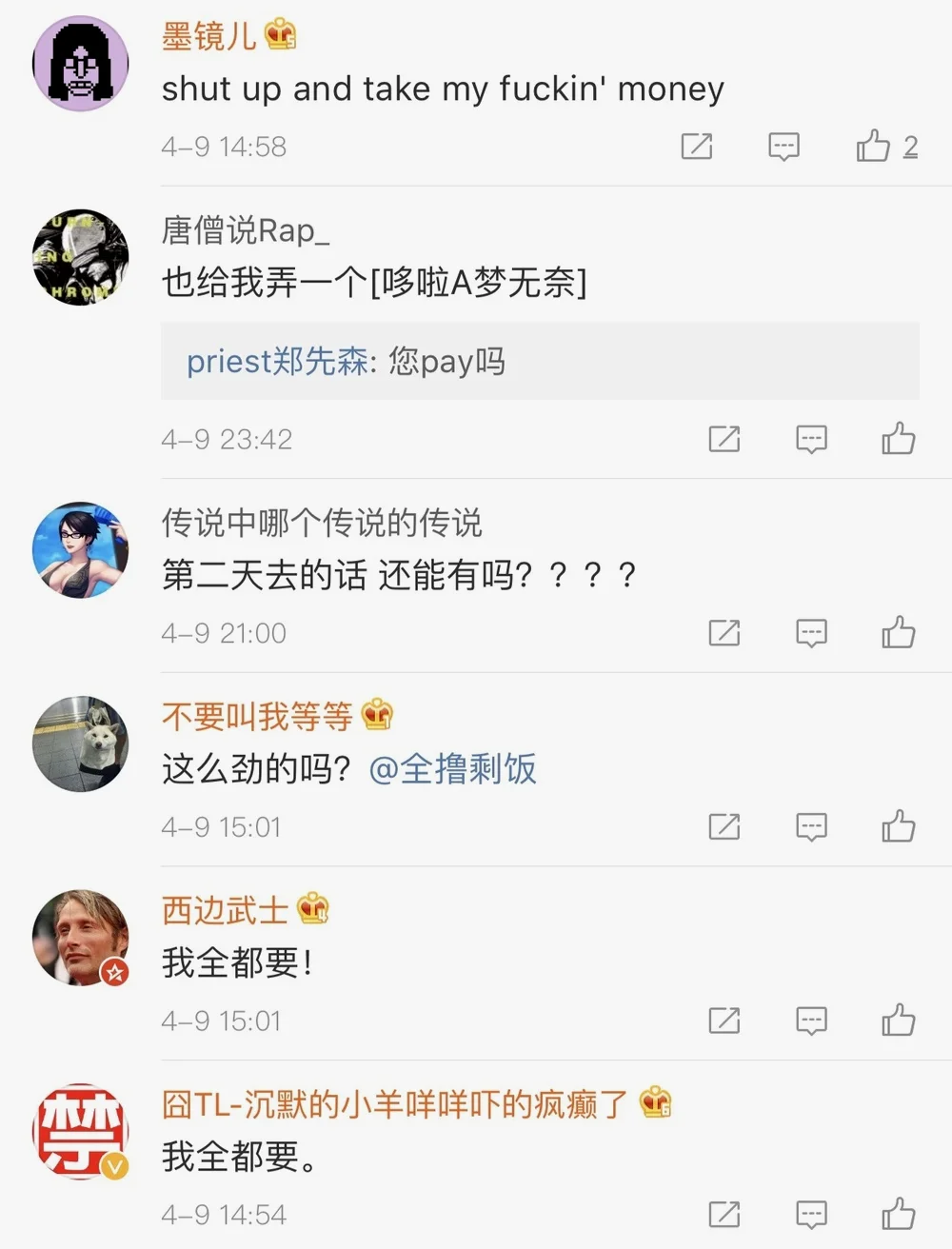This screenshot has height=1249, width=952.
Task: Reply to 囧TL's comment
Action: pos(811,1215)
